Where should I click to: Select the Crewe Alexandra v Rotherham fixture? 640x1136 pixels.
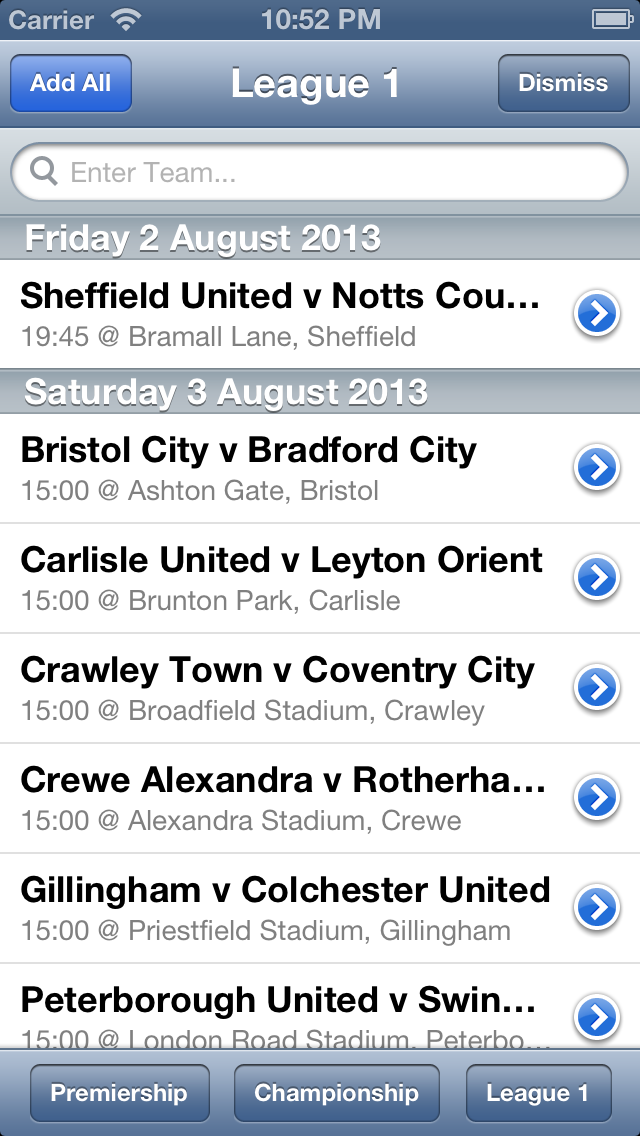[320, 798]
